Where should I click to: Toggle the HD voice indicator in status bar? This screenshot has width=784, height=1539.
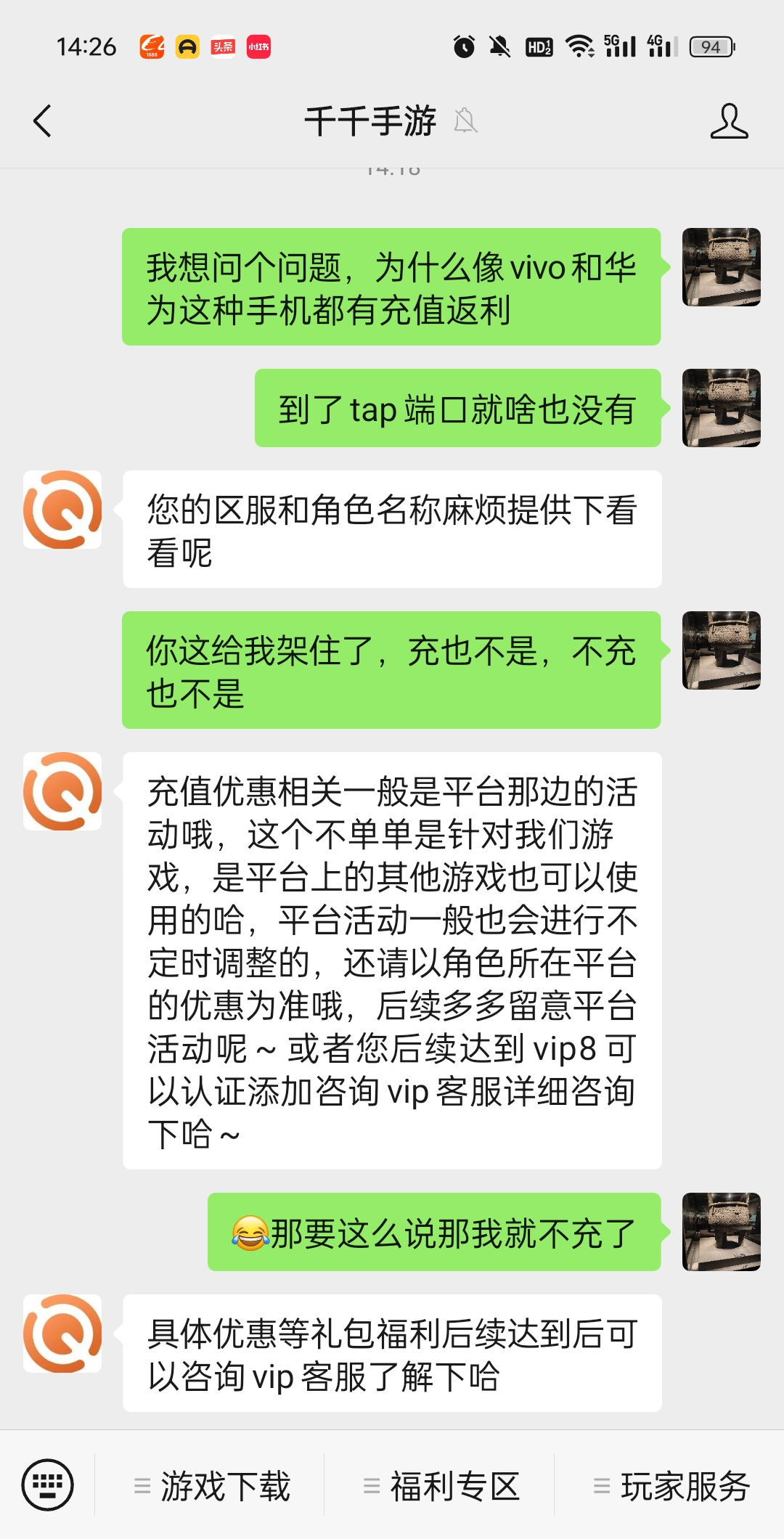538,46
